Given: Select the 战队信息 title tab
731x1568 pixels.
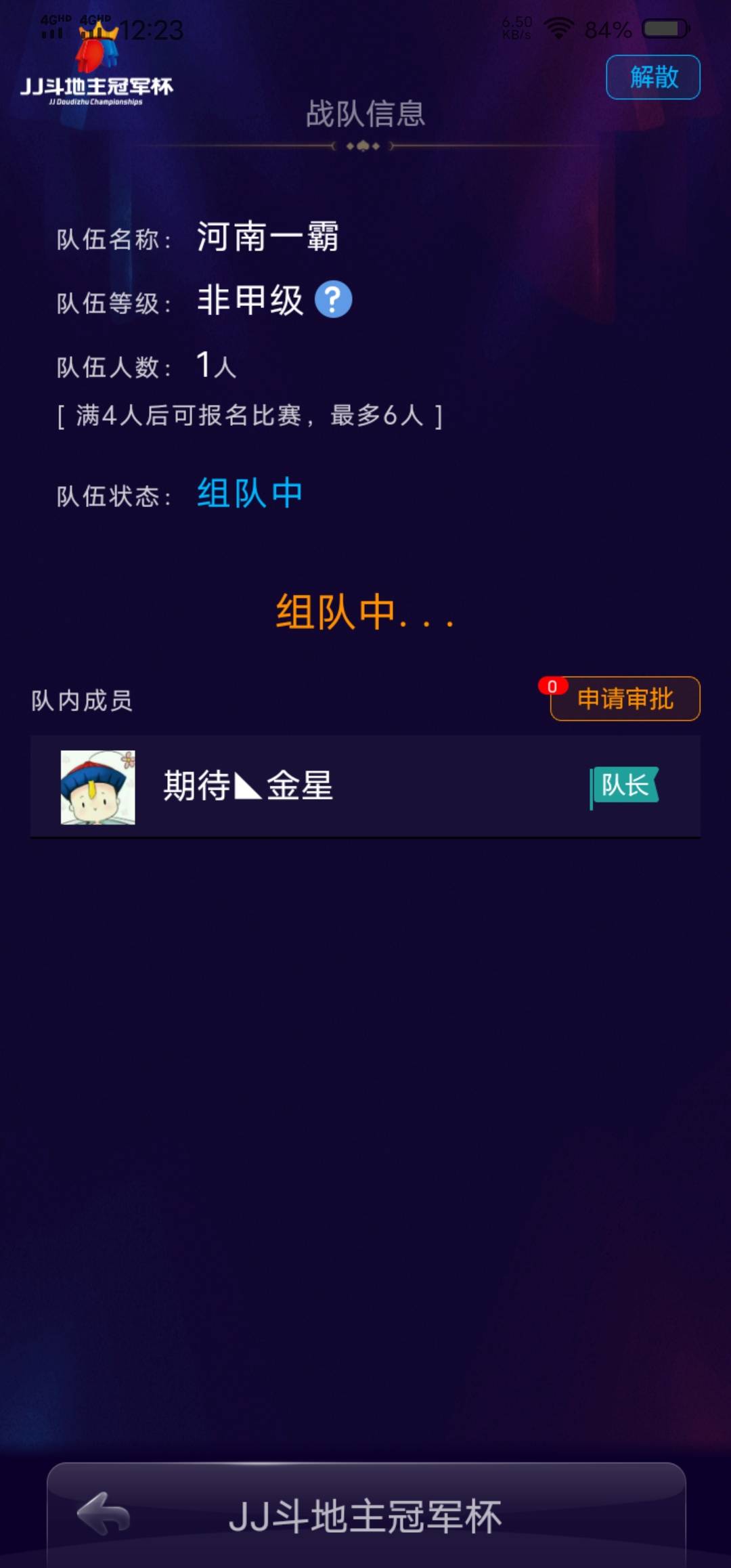Looking at the screenshot, I should click(x=365, y=115).
